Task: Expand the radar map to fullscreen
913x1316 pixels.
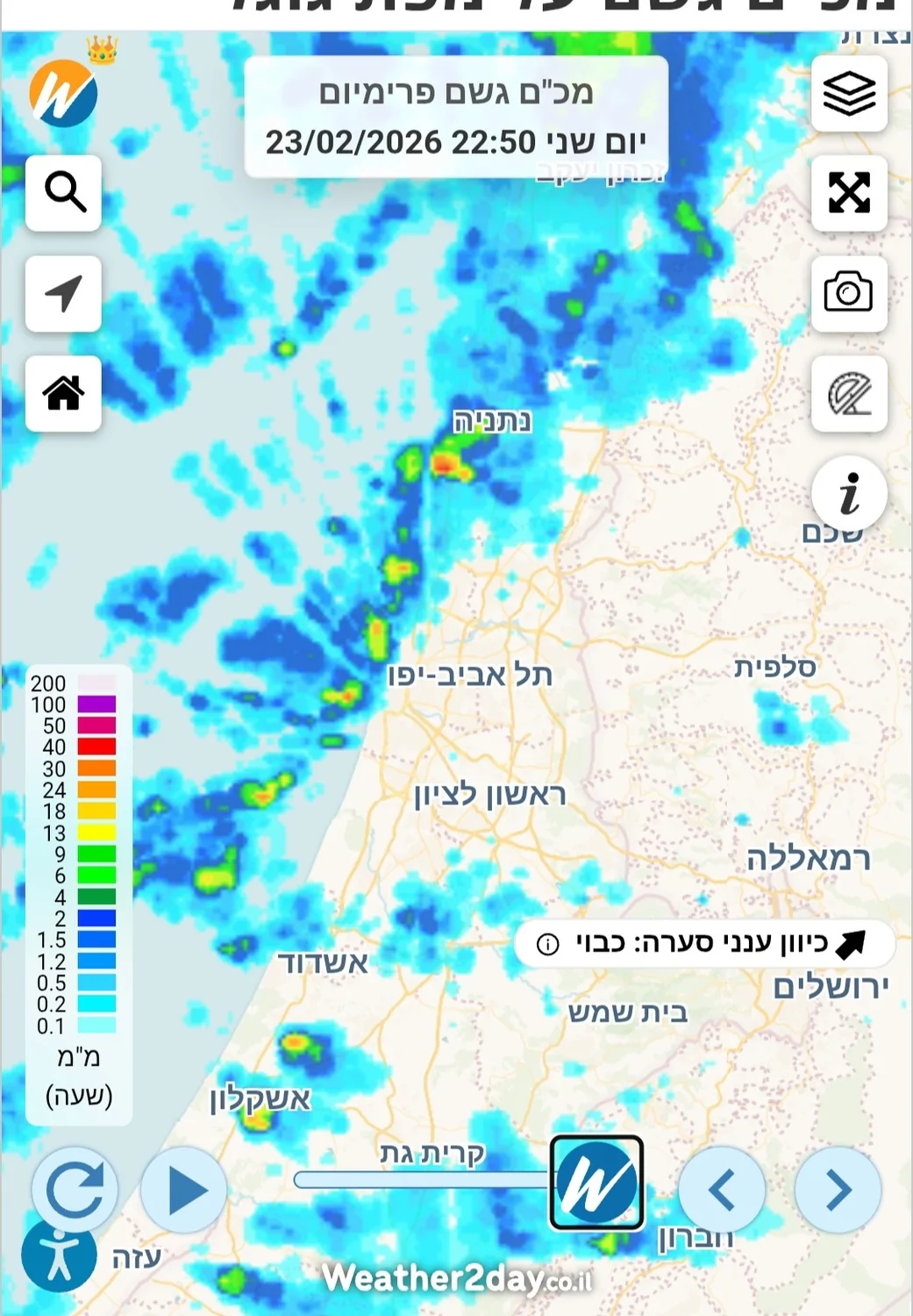Action: click(x=849, y=193)
